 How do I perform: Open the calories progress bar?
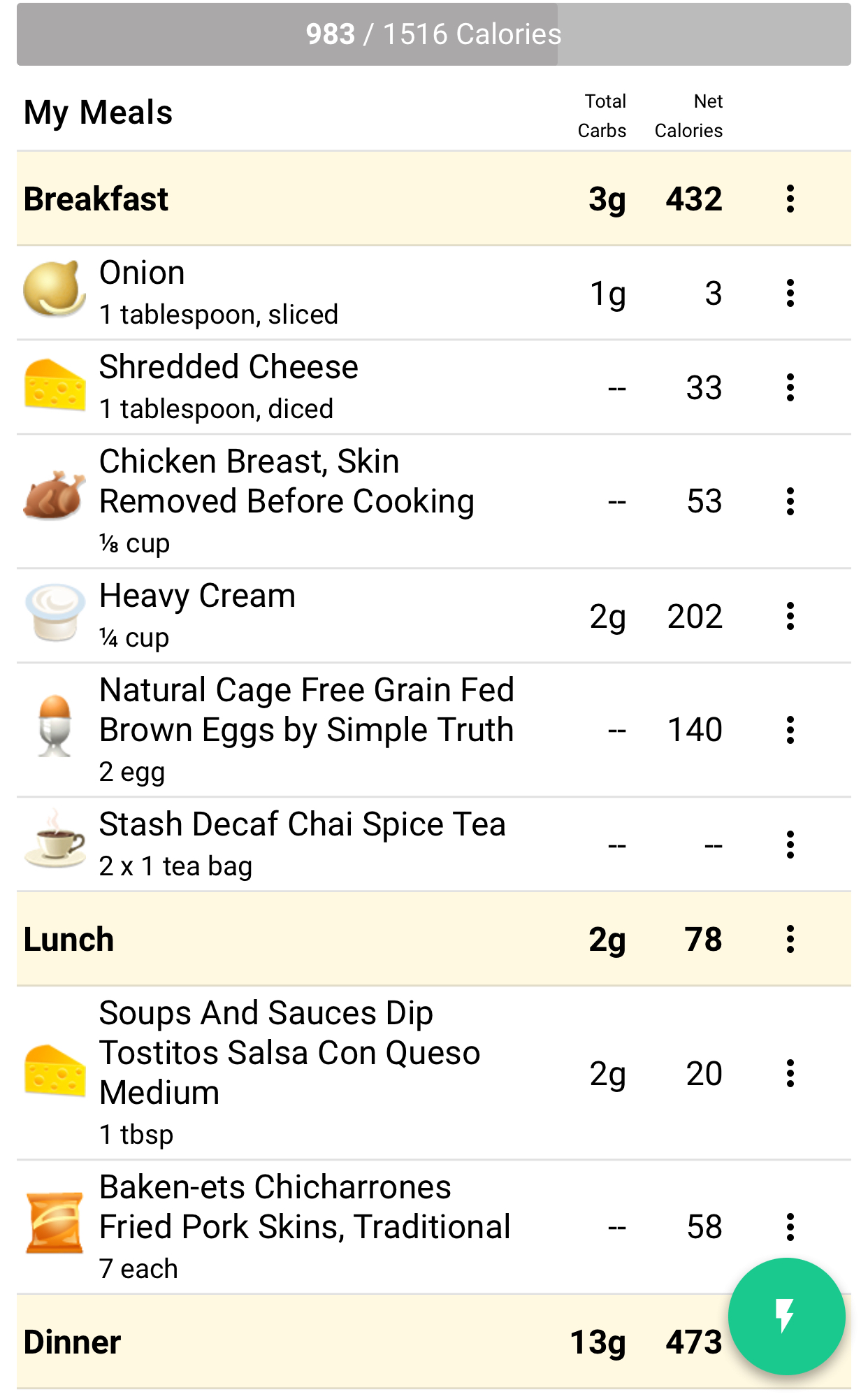[x=434, y=34]
